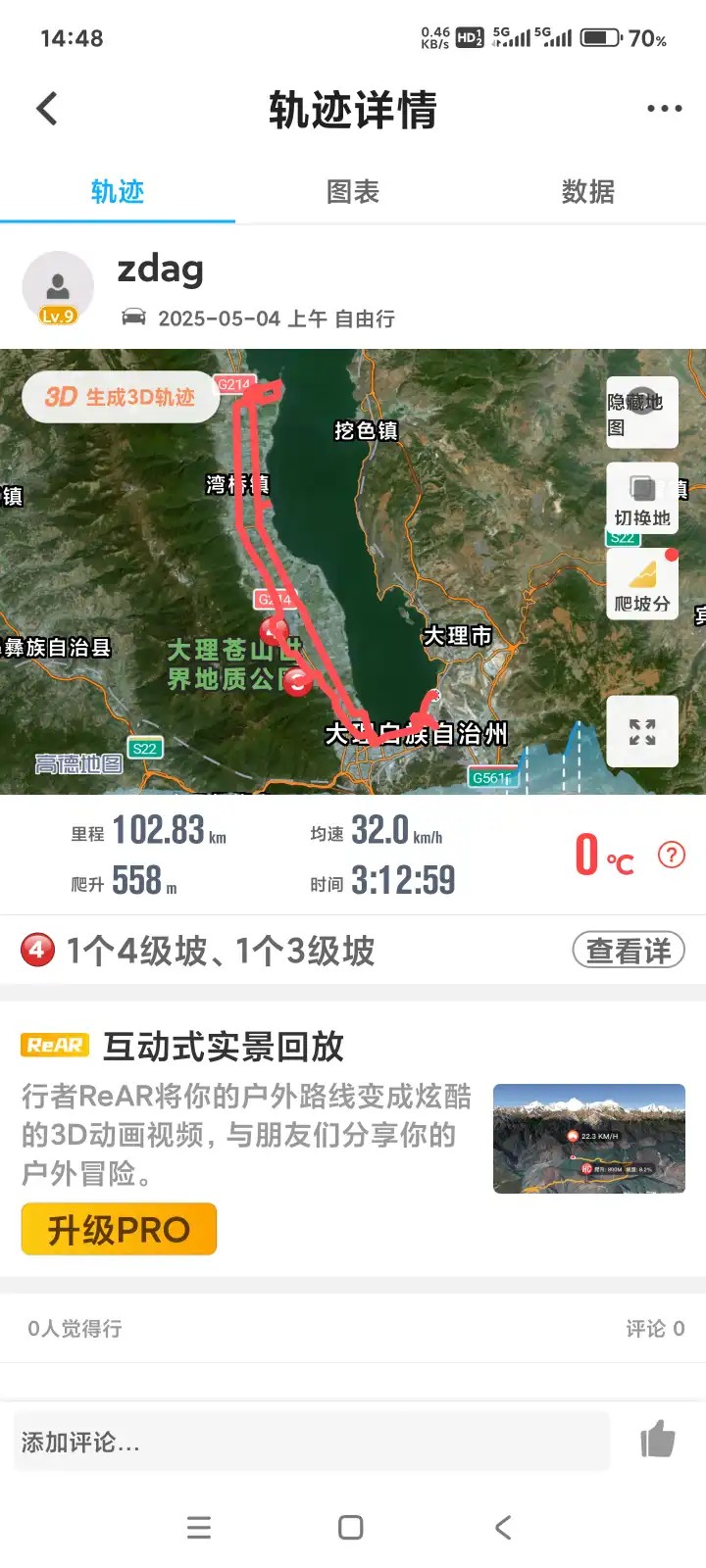Tap the 升级PRO upgrade button

click(x=119, y=1229)
